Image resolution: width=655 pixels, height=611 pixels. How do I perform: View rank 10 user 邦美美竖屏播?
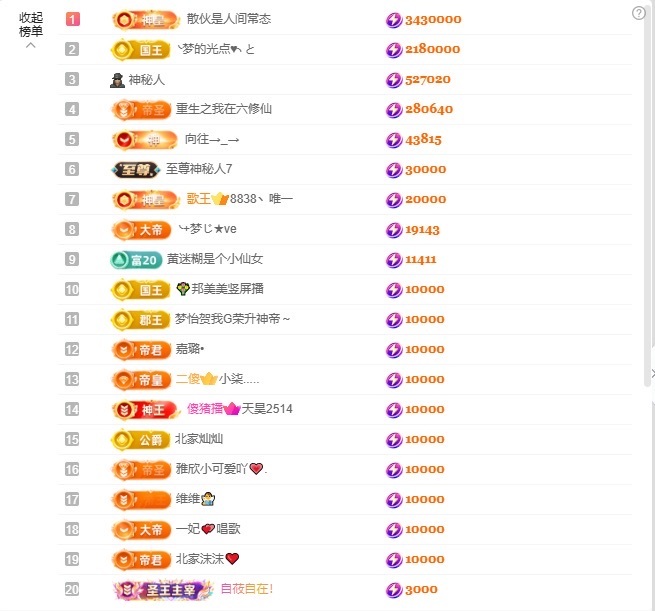227,289
